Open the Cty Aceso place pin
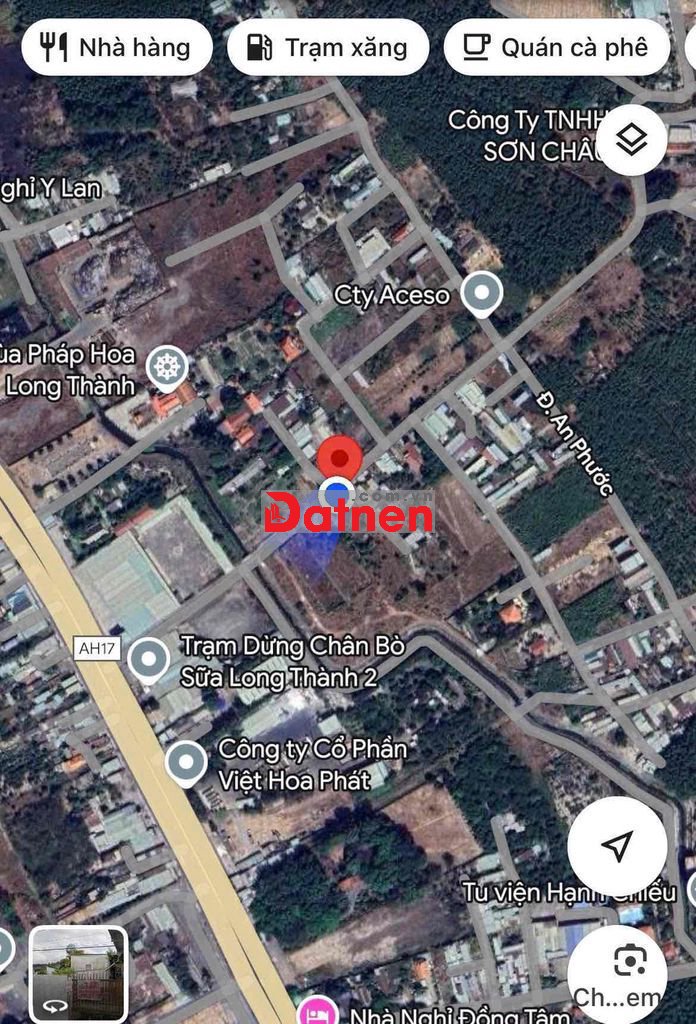696x1024 pixels. (483, 293)
